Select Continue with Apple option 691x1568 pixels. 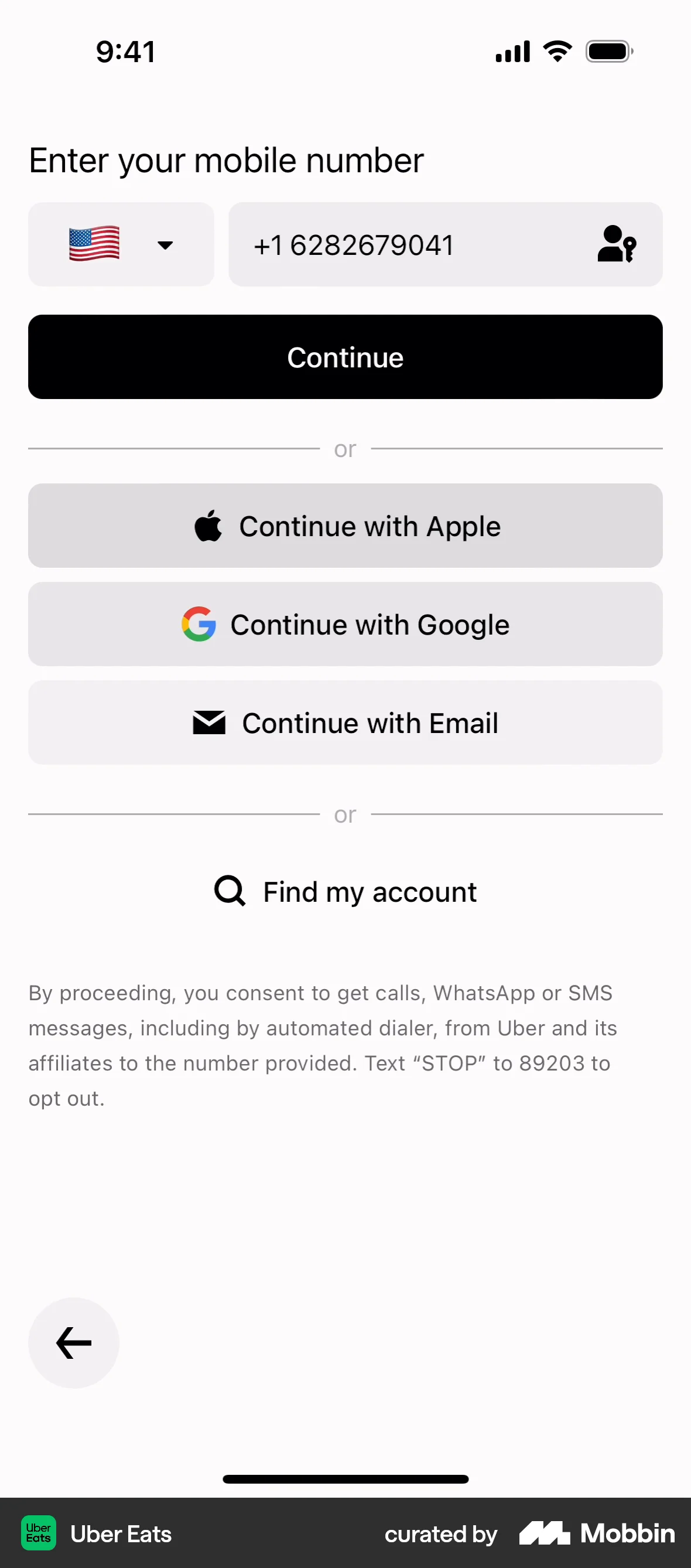[345, 526]
